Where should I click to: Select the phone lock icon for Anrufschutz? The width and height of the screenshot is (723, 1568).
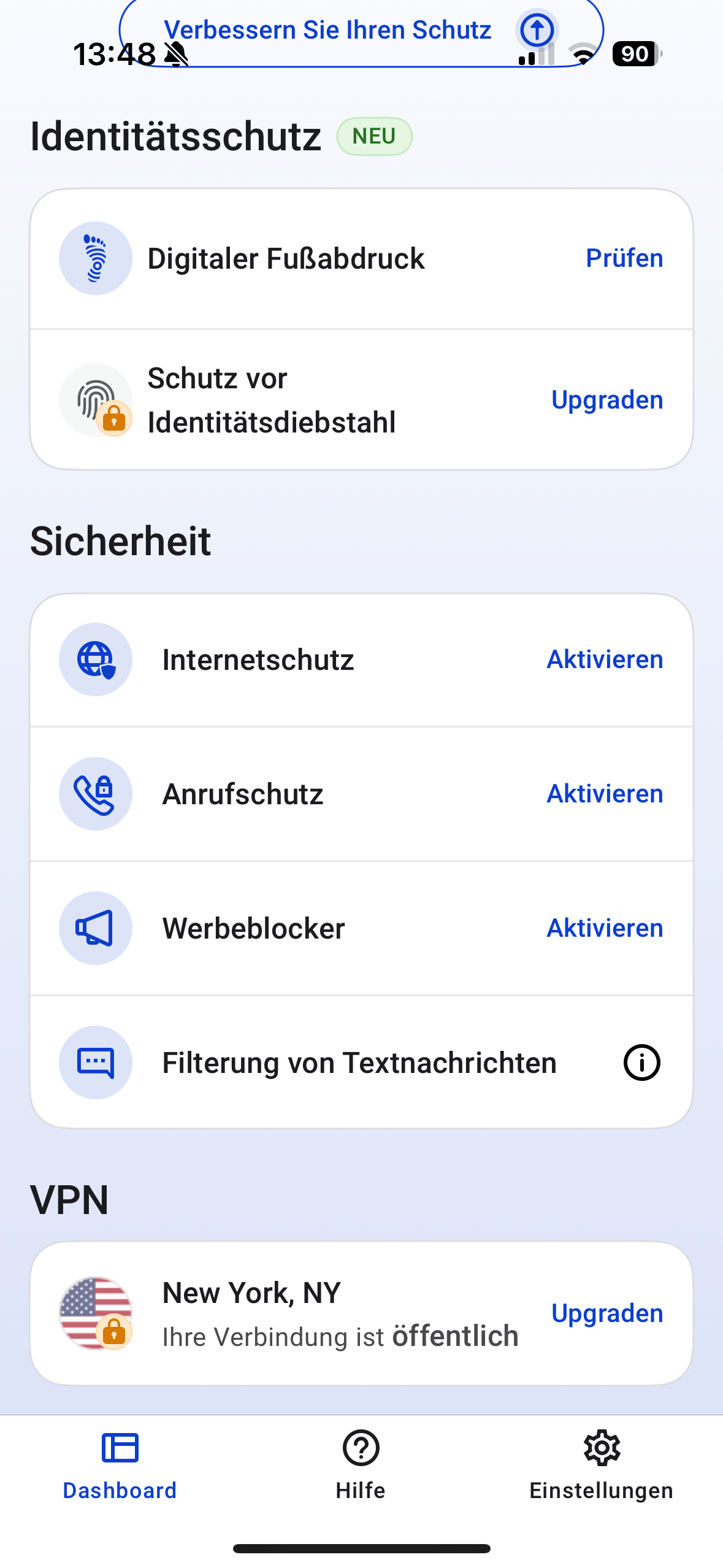click(96, 793)
